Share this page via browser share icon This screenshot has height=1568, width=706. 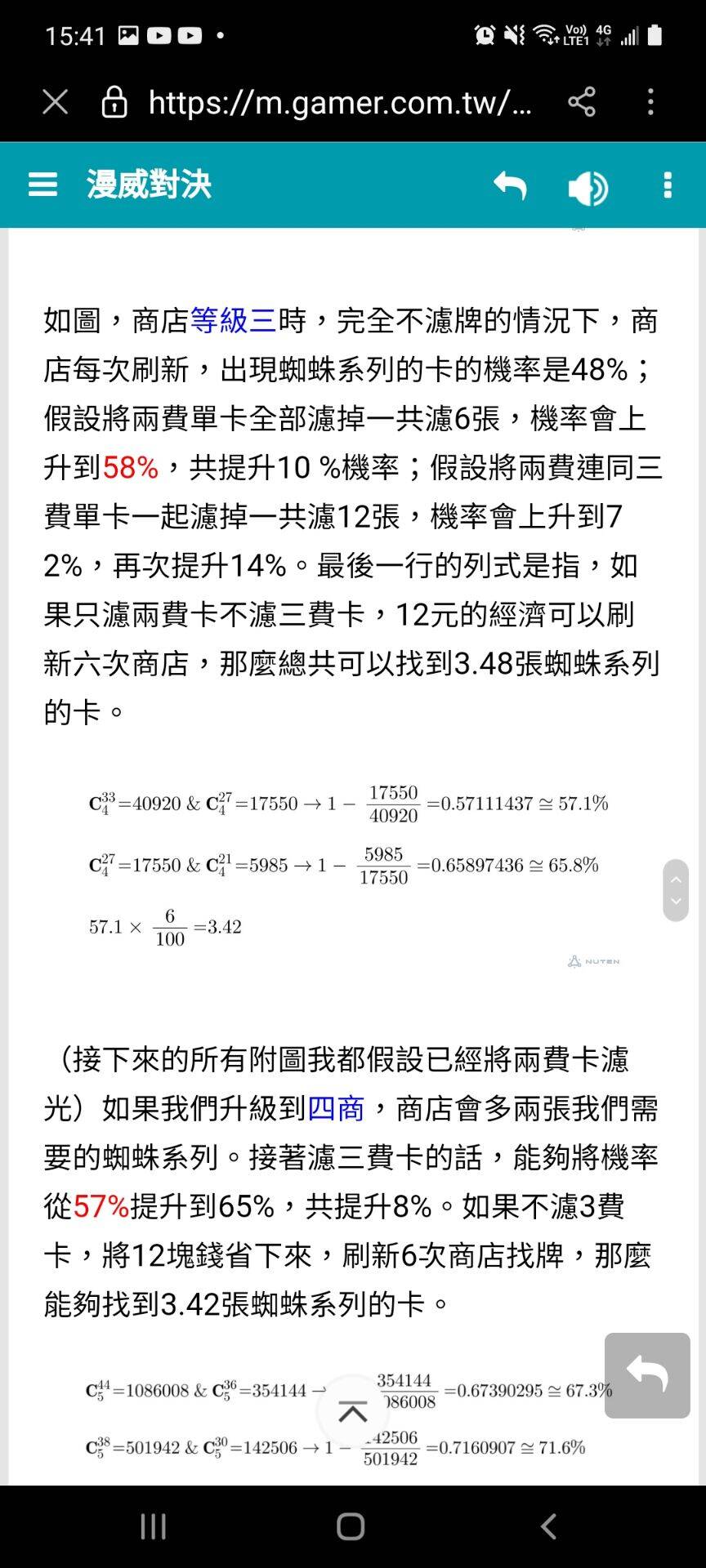[582, 103]
